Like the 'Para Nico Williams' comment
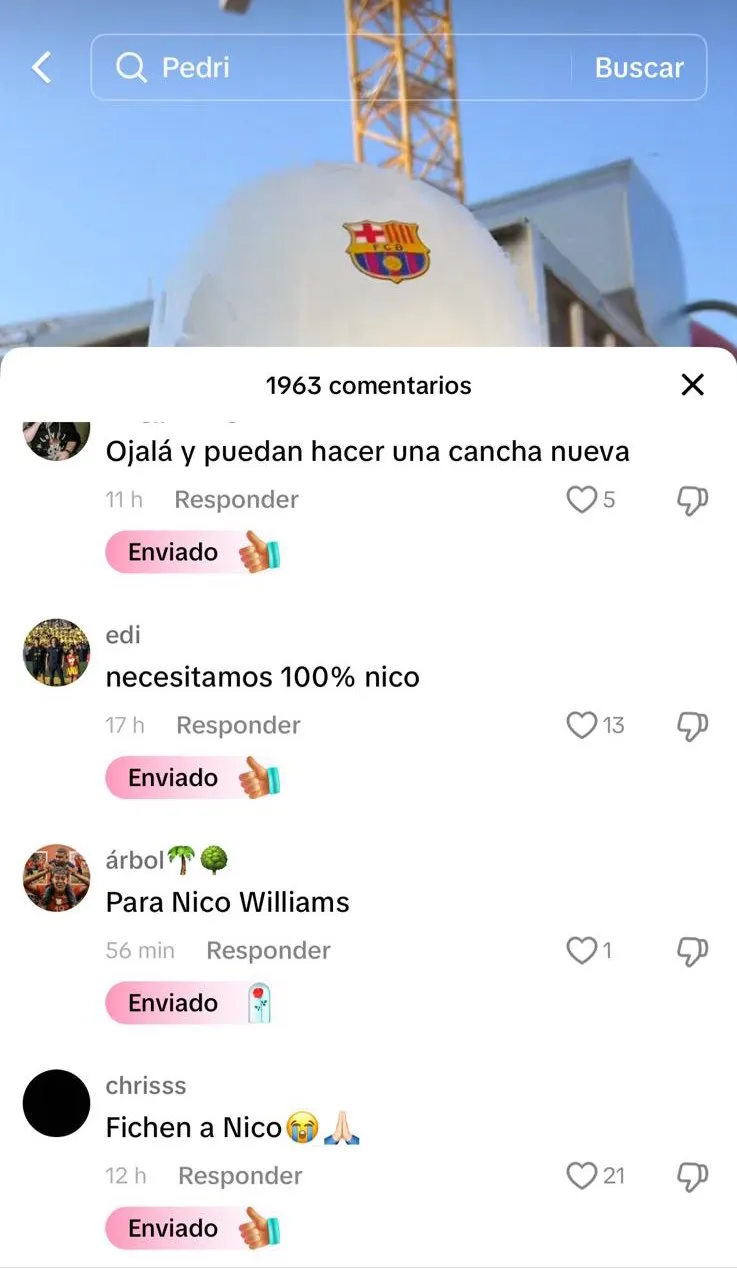Screen dimensions: 737x1268 tap(582, 950)
